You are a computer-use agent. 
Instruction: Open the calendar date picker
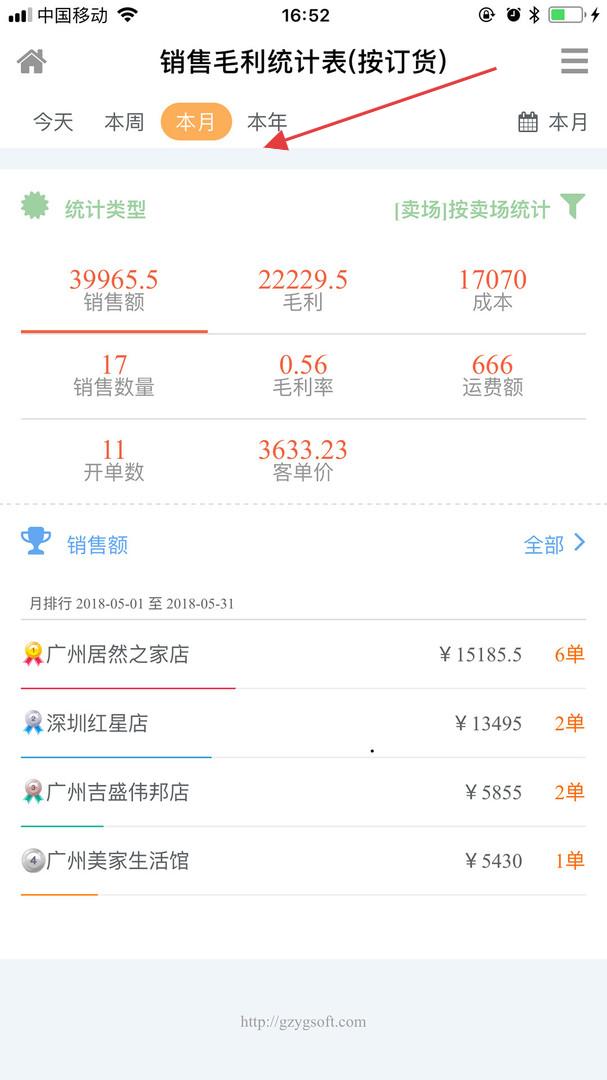coord(553,122)
